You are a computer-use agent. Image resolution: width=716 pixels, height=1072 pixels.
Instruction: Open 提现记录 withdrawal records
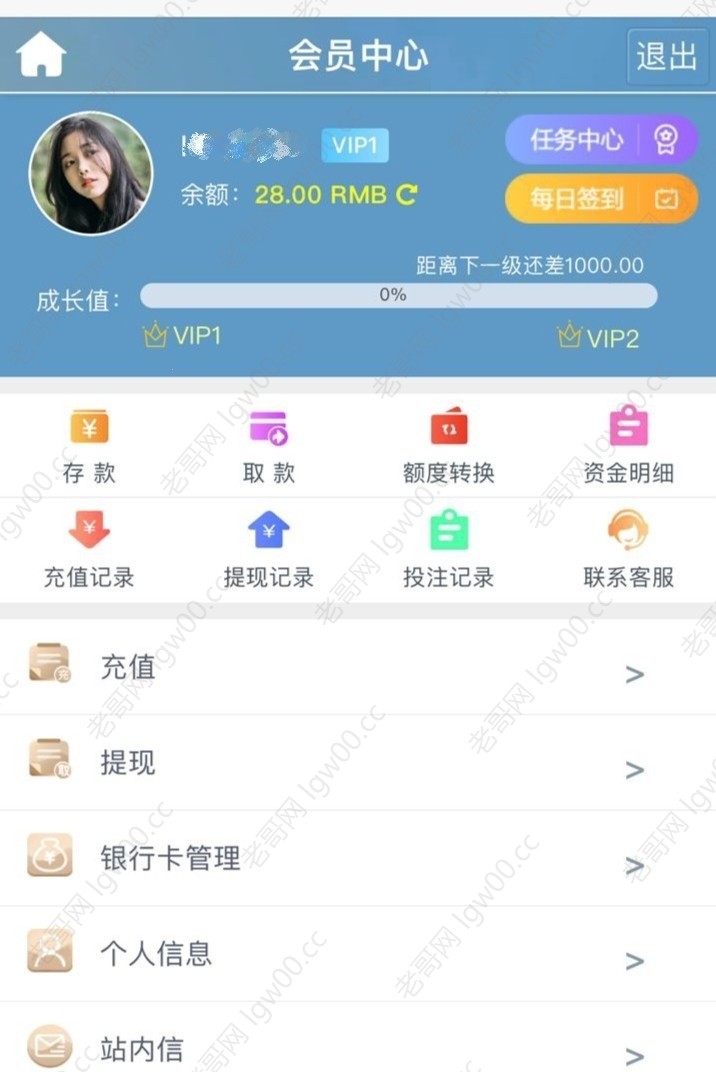(x=269, y=549)
